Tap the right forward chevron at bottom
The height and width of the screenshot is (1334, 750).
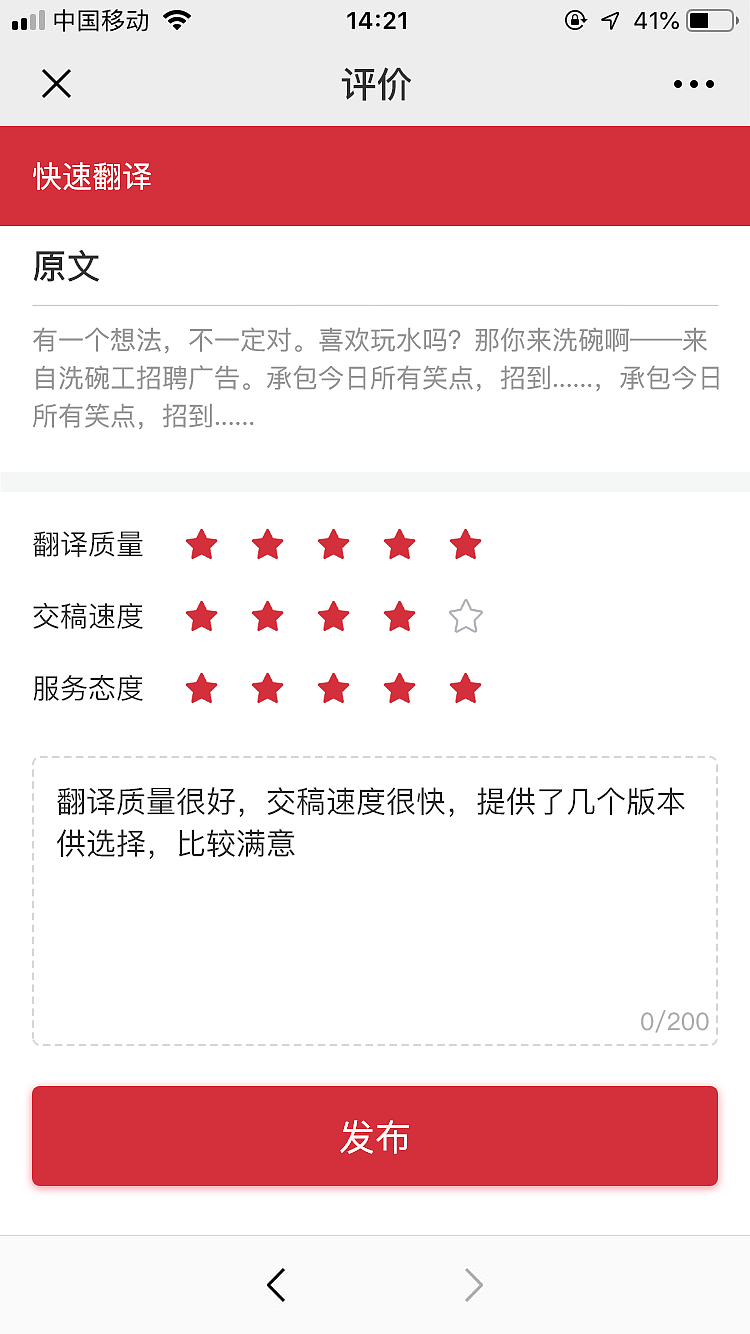click(x=472, y=1285)
